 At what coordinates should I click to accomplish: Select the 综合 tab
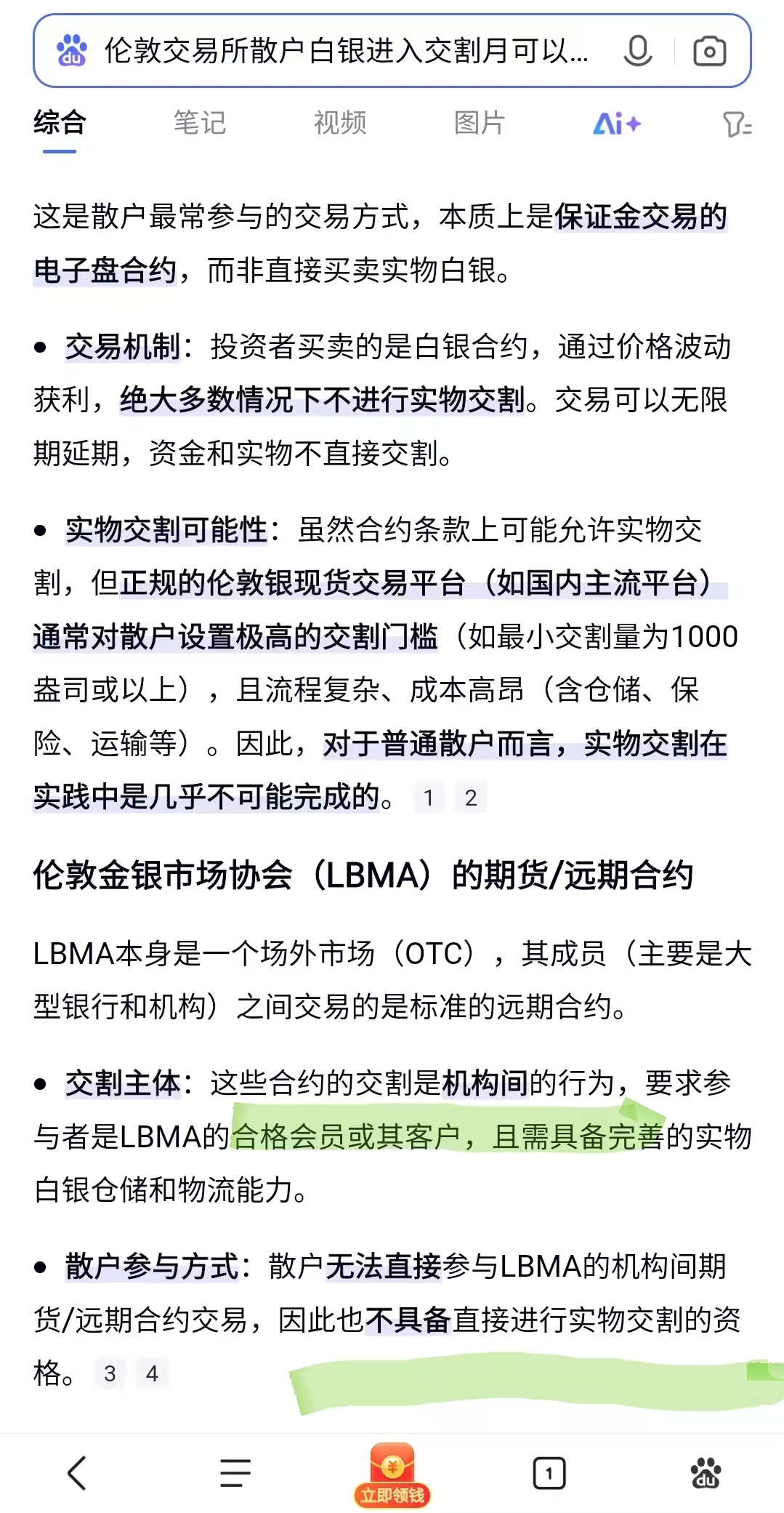(x=60, y=123)
